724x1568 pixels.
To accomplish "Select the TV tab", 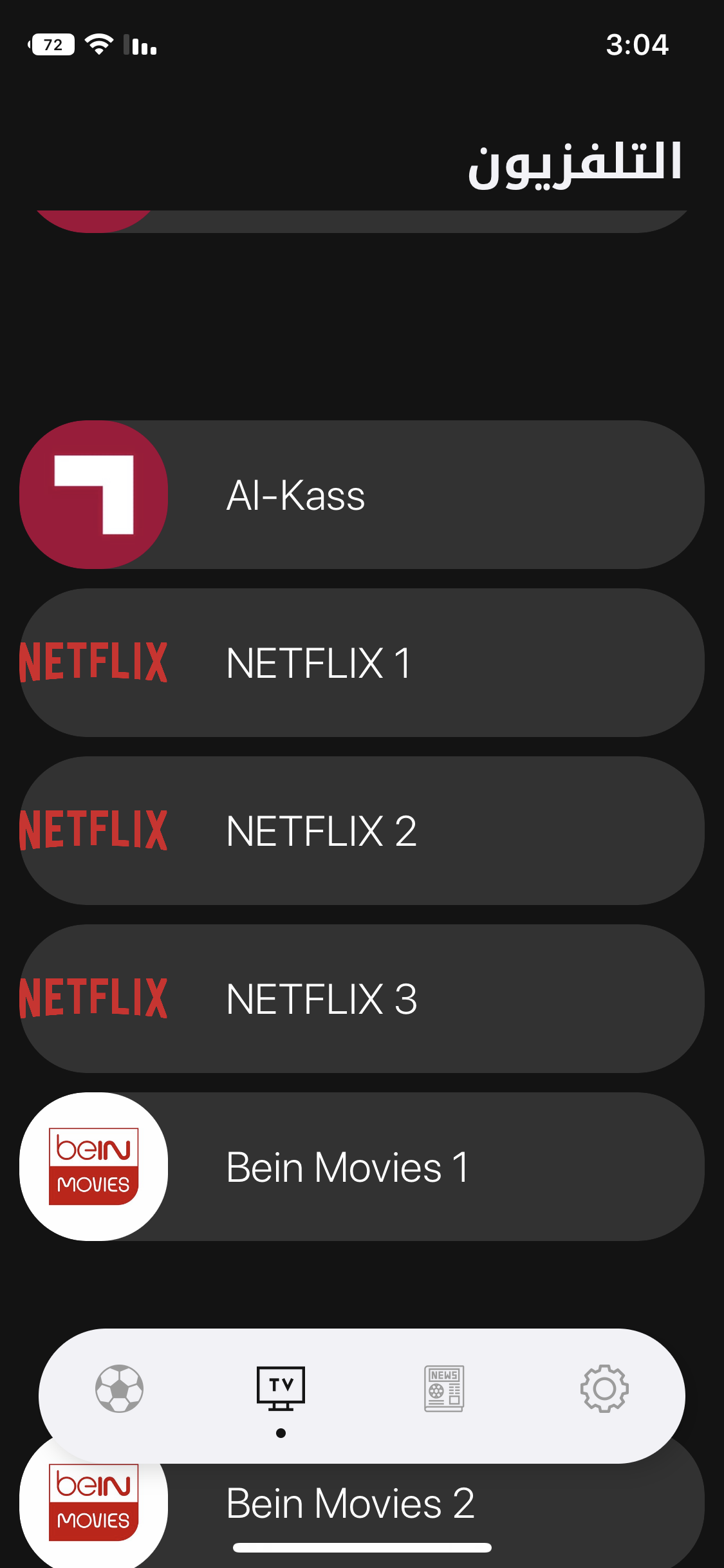I will (281, 1388).
